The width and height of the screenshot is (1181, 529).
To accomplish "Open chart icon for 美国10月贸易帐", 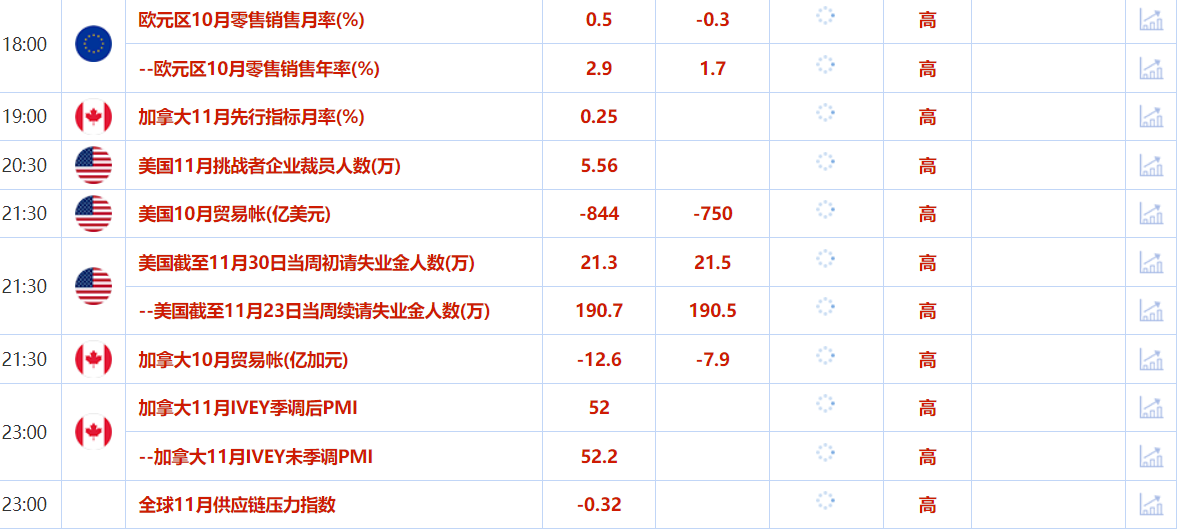I will click(x=1151, y=213).
